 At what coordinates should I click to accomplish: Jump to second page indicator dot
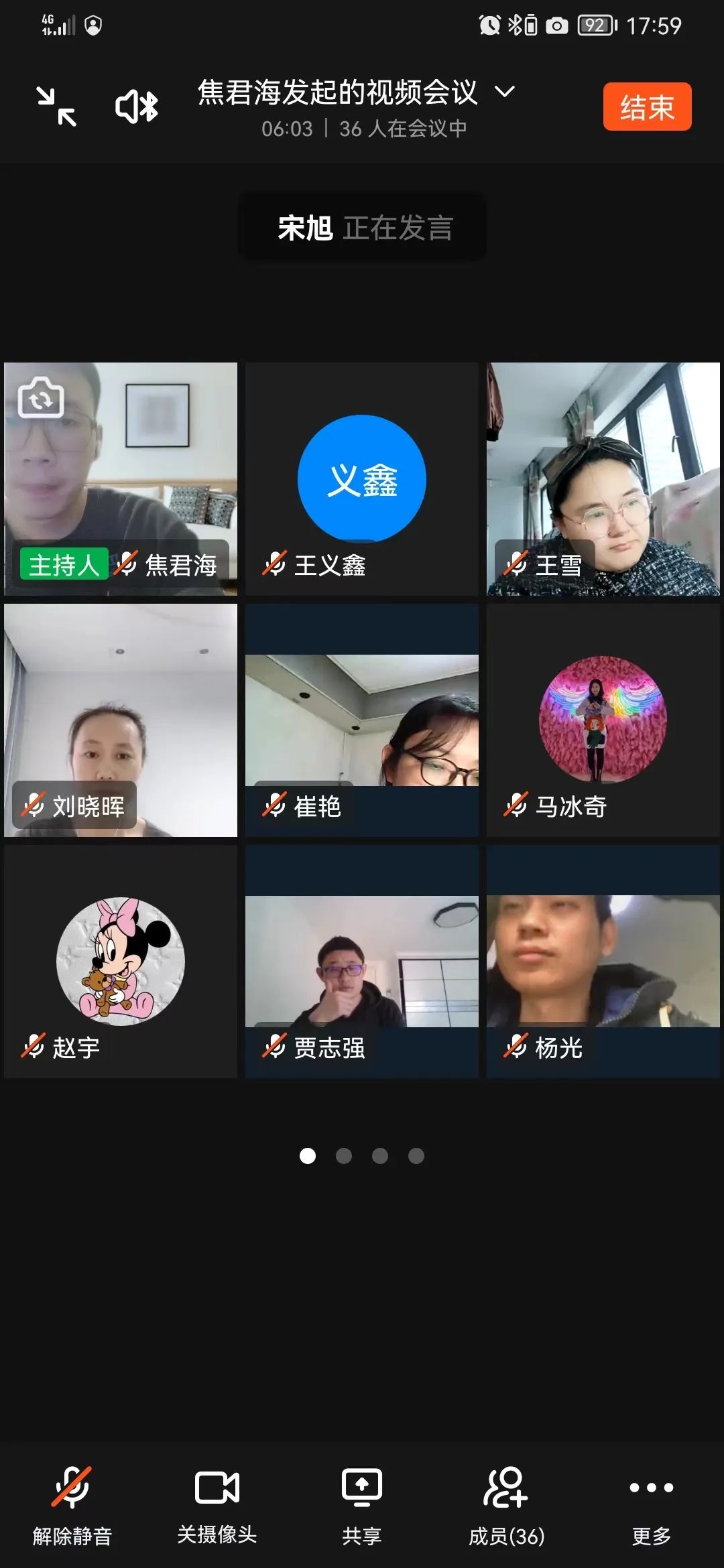click(344, 1156)
